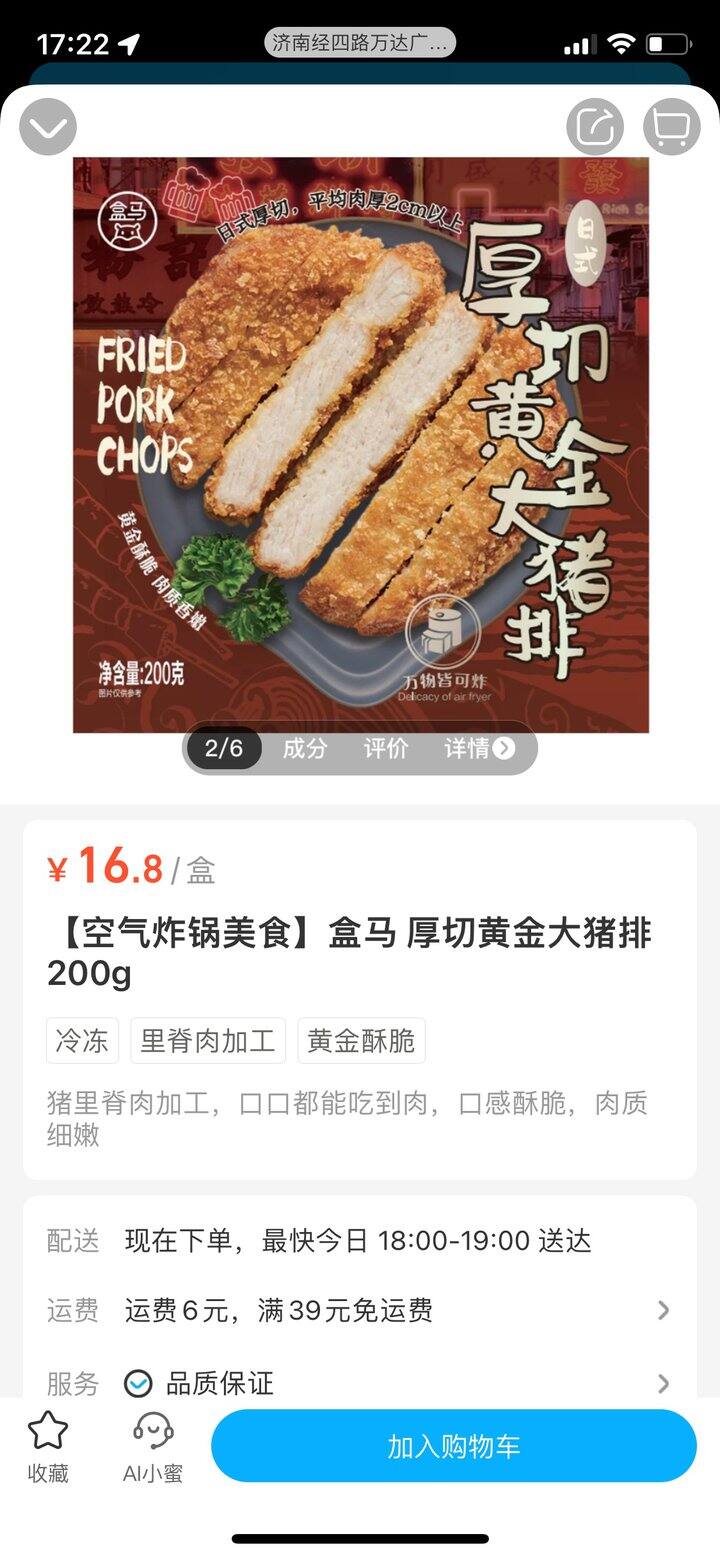
Task: Open the product image of the pork chop
Action: [x=360, y=445]
